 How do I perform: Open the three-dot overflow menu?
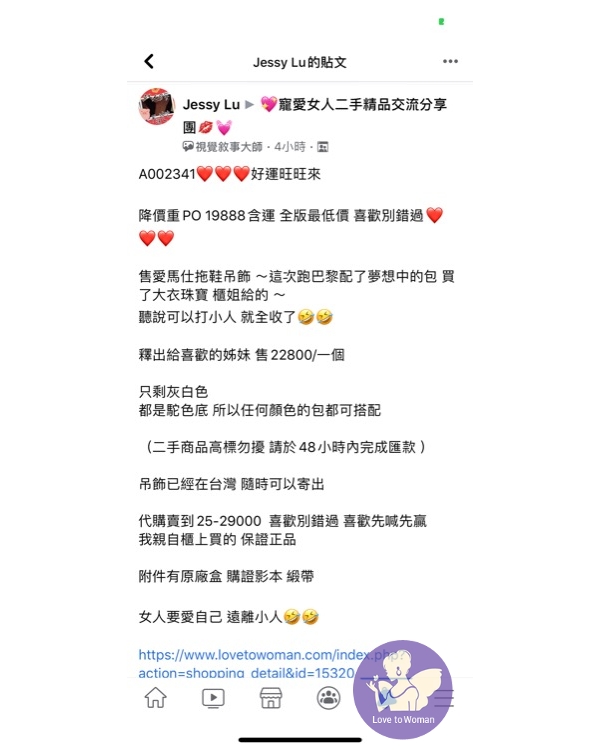point(450,62)
